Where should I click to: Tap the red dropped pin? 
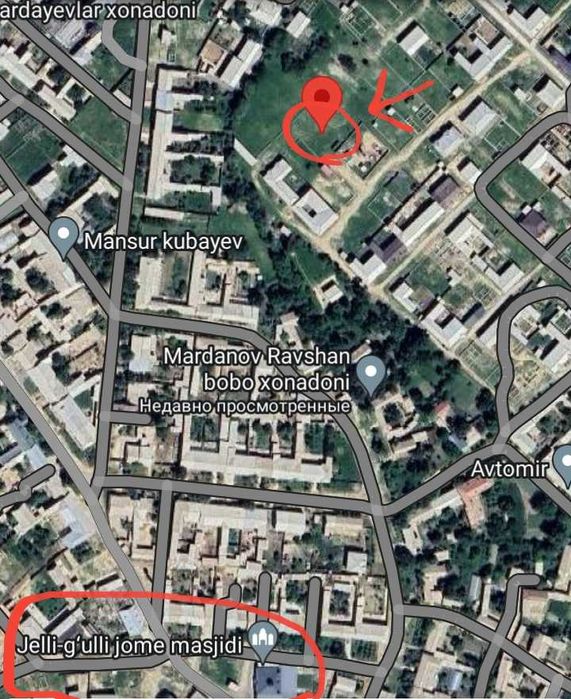point(321,104)
